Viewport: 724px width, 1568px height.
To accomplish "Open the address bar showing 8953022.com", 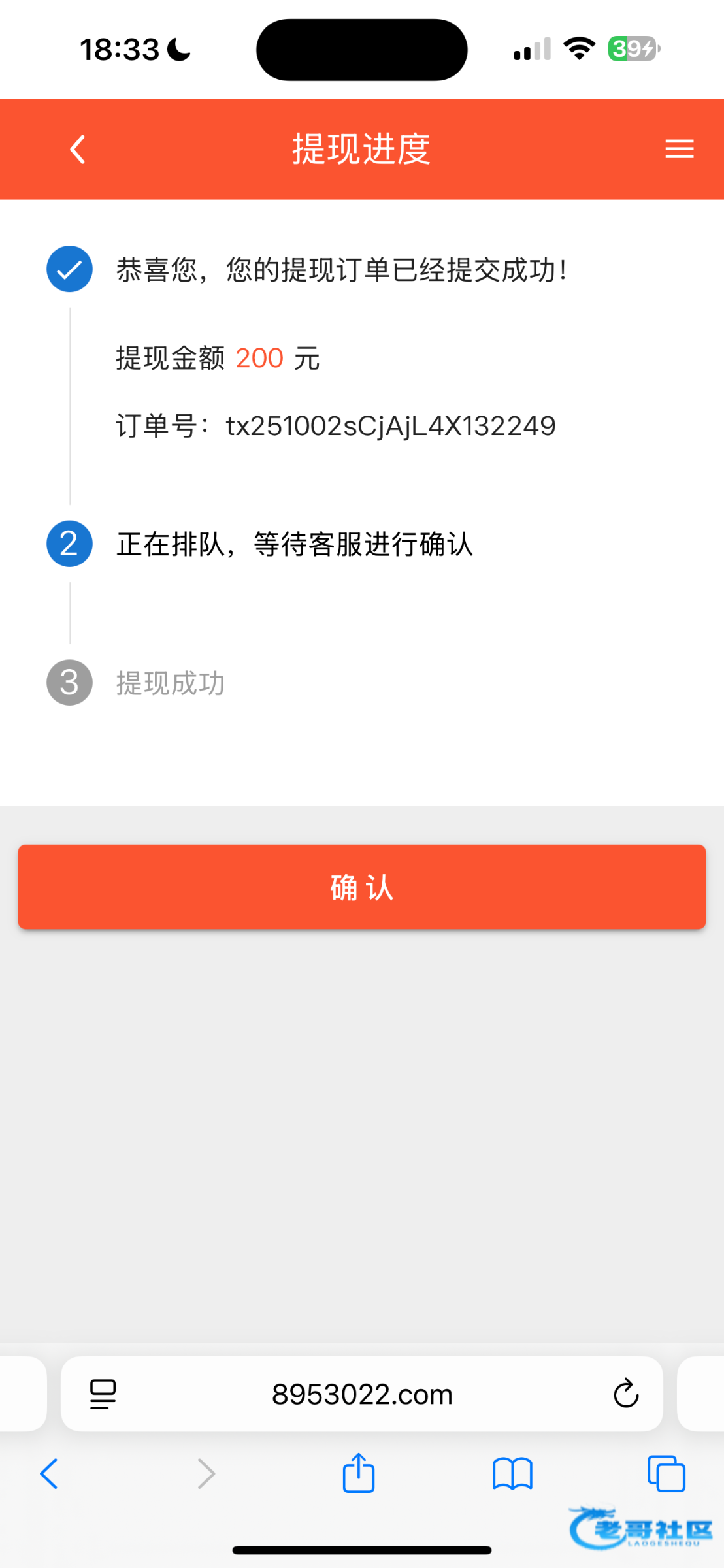I will coord(362,1394).
